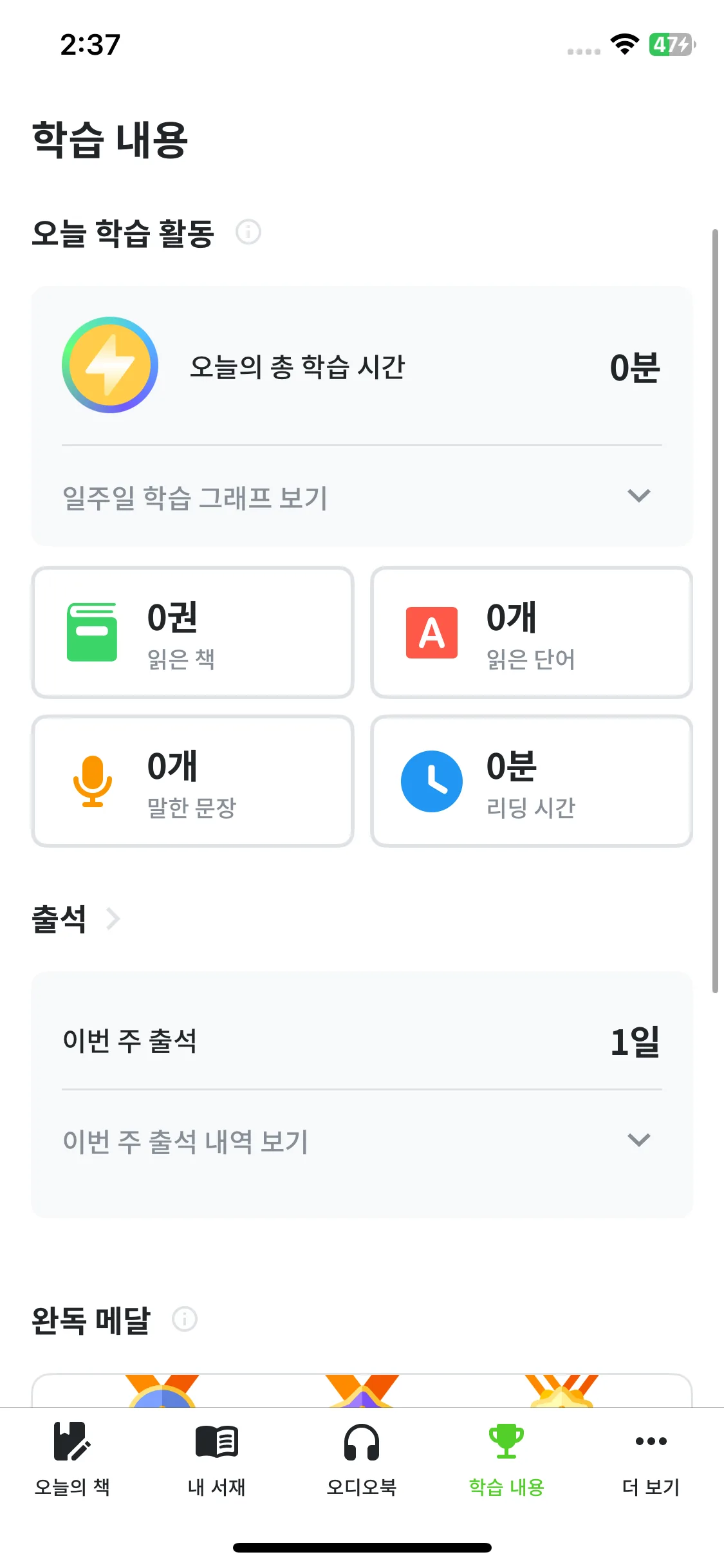Select the green book icon for 읽은 책
Image resolution: width=724 pixels, height=1568 pixels.
[93, 633]
